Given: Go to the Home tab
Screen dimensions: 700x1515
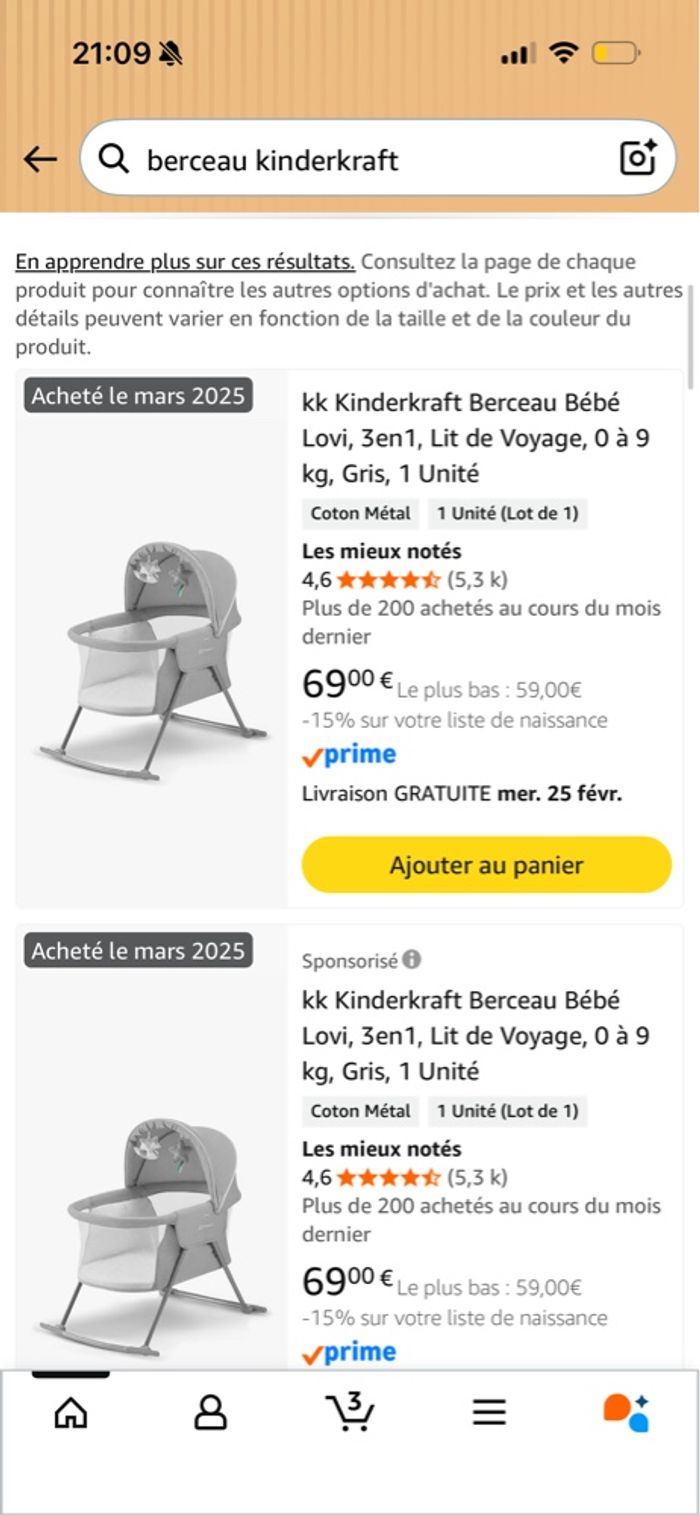Looking at the screenshot, I should (x=71, y=1412).
